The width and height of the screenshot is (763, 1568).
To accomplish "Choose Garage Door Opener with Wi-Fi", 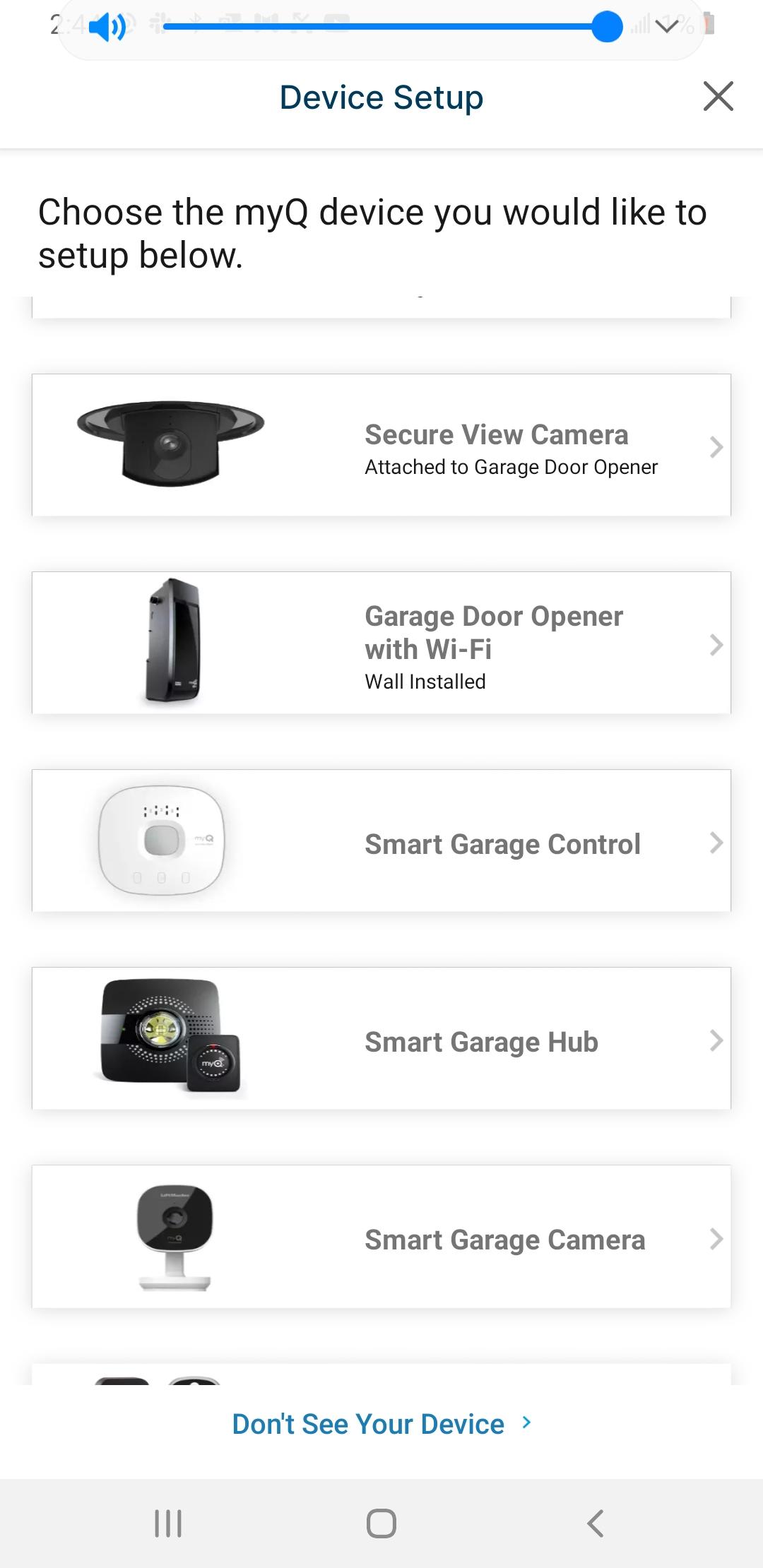I will (381, 643).
